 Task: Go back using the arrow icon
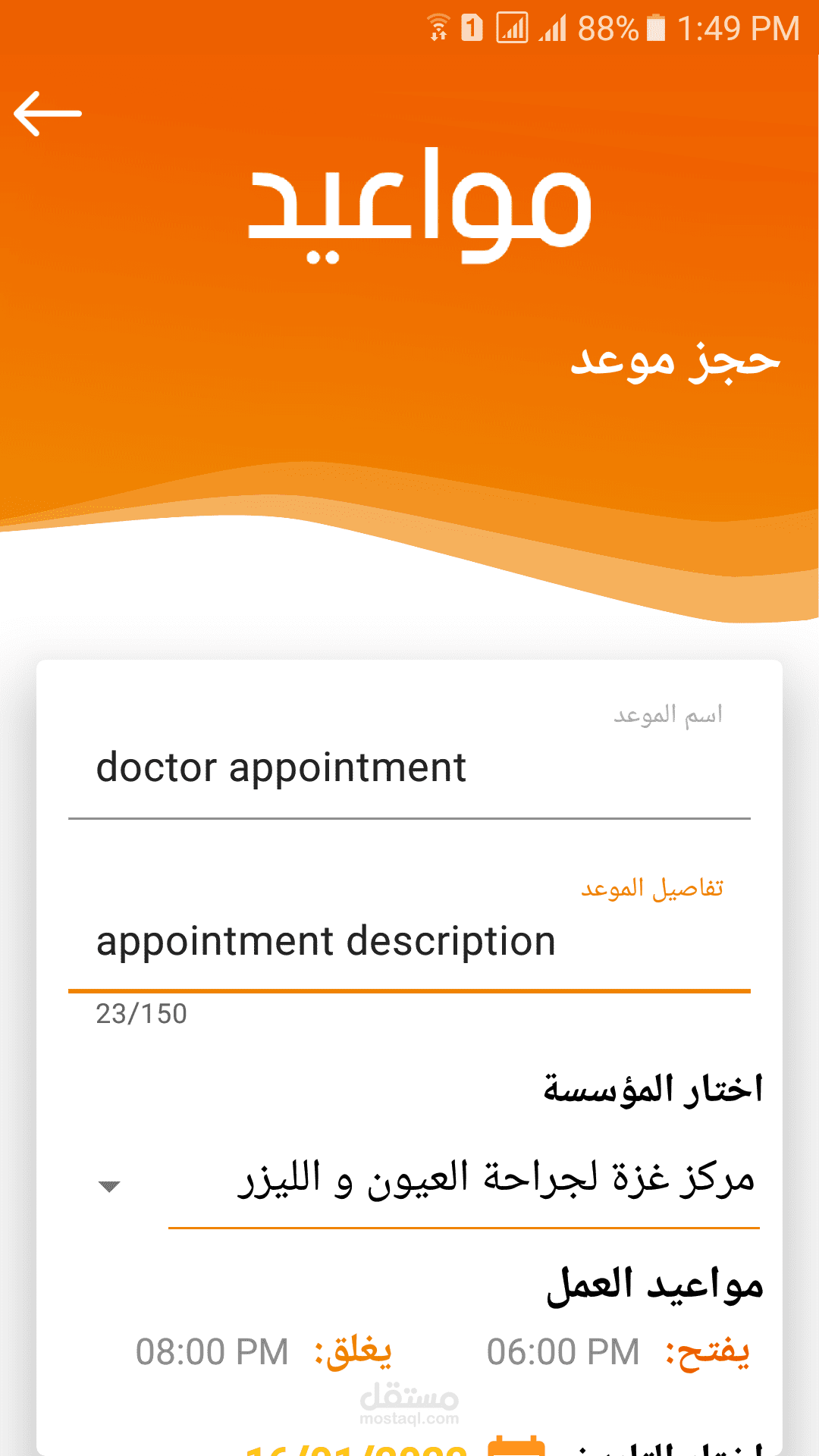coord(48,114)
